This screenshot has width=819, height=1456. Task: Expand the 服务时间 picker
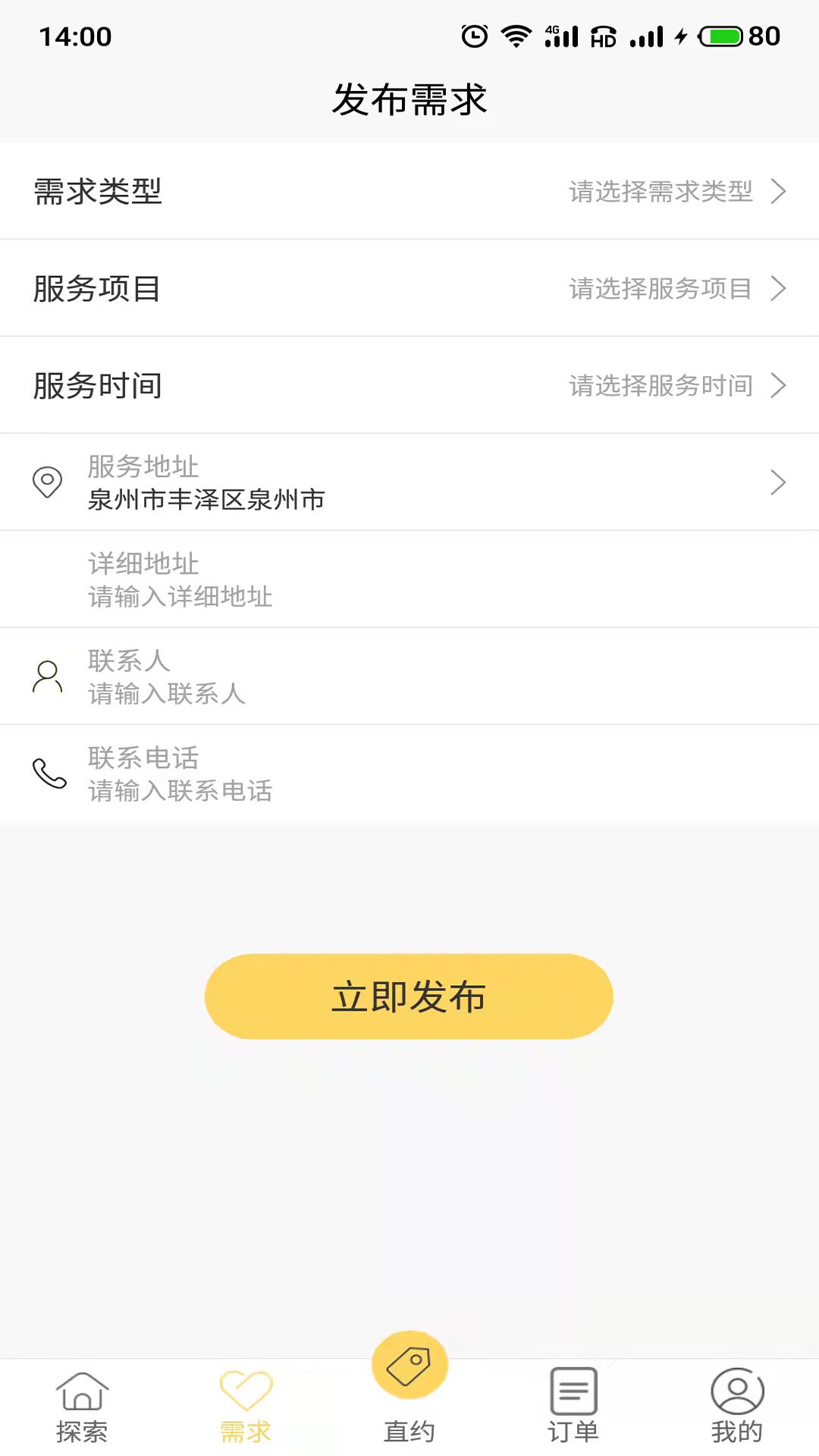tap(409, 385)
